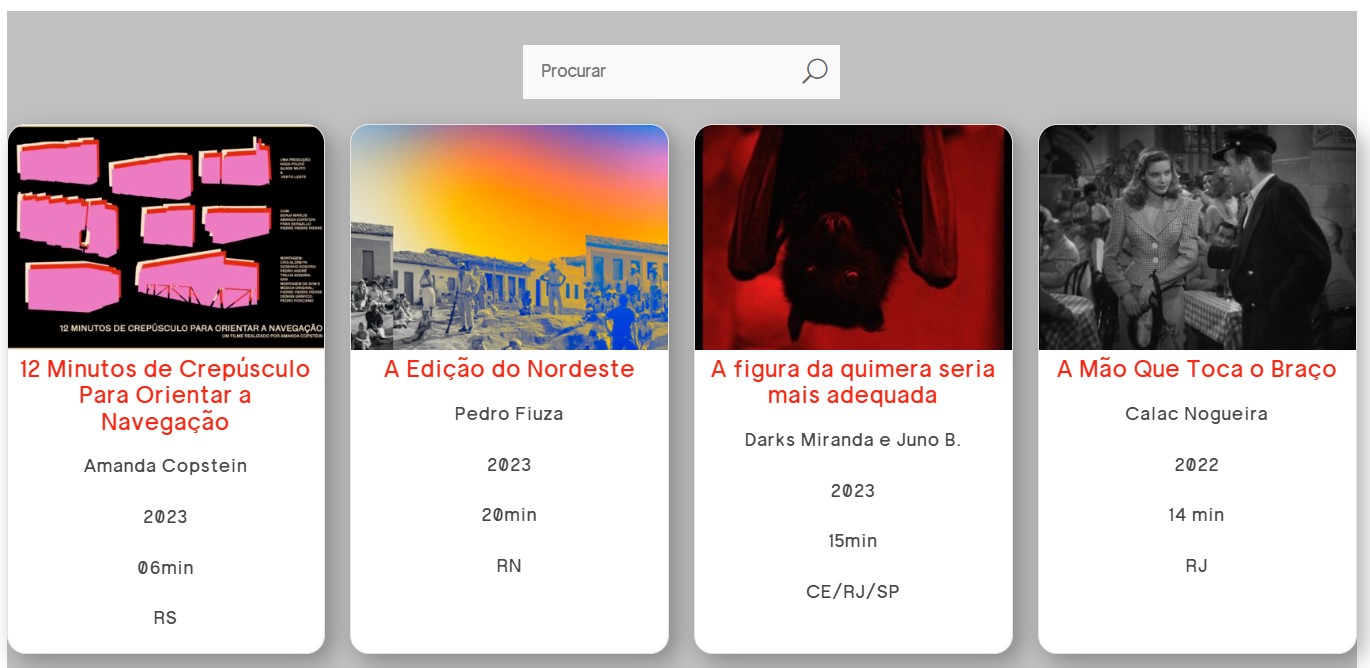Open A Mão Que Toca o Braço card

point(1197,369)
